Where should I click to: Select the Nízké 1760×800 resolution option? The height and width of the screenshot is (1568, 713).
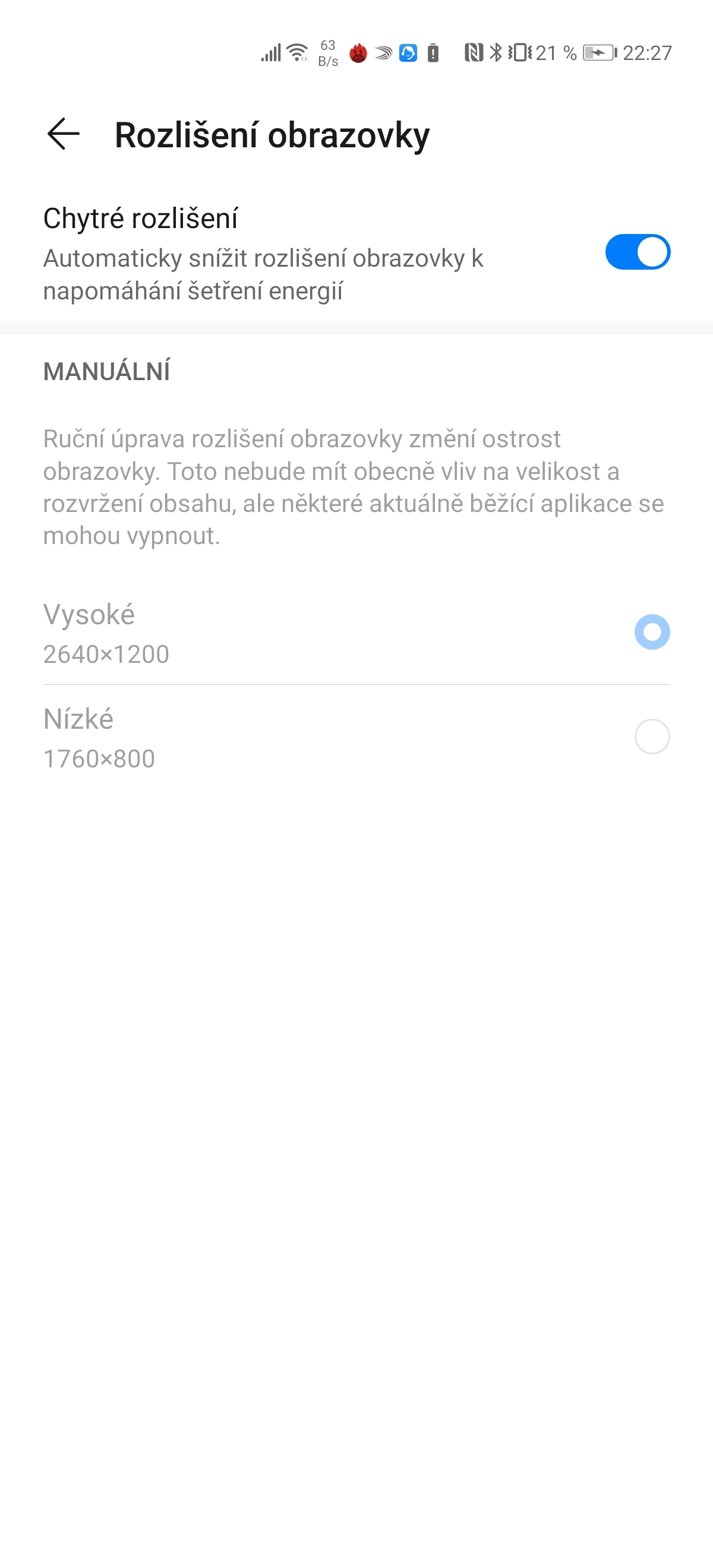651,736
